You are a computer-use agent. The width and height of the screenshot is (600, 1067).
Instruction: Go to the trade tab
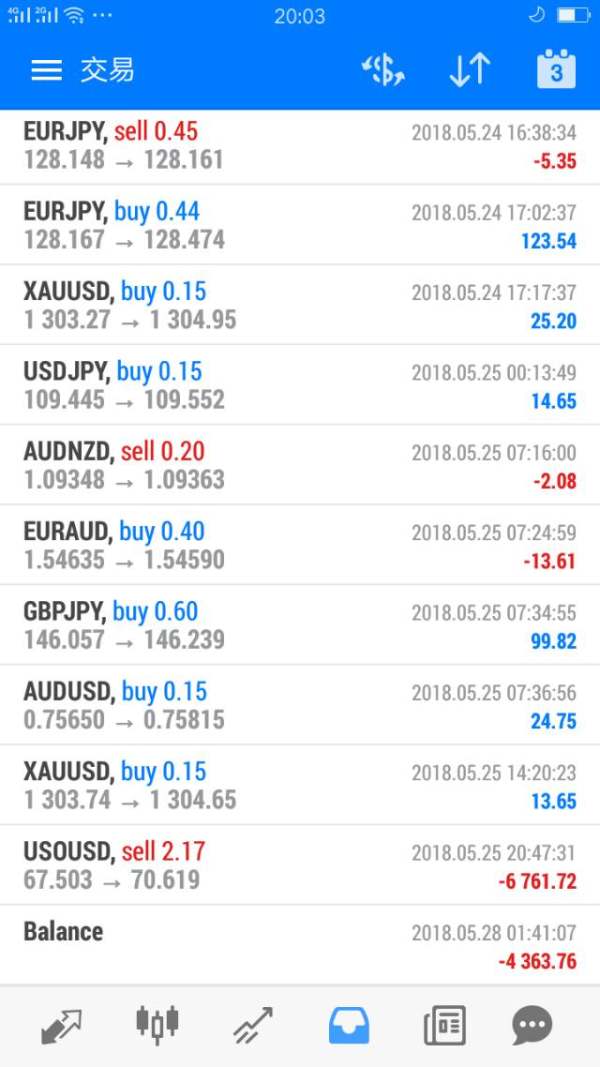[253, 1025]
